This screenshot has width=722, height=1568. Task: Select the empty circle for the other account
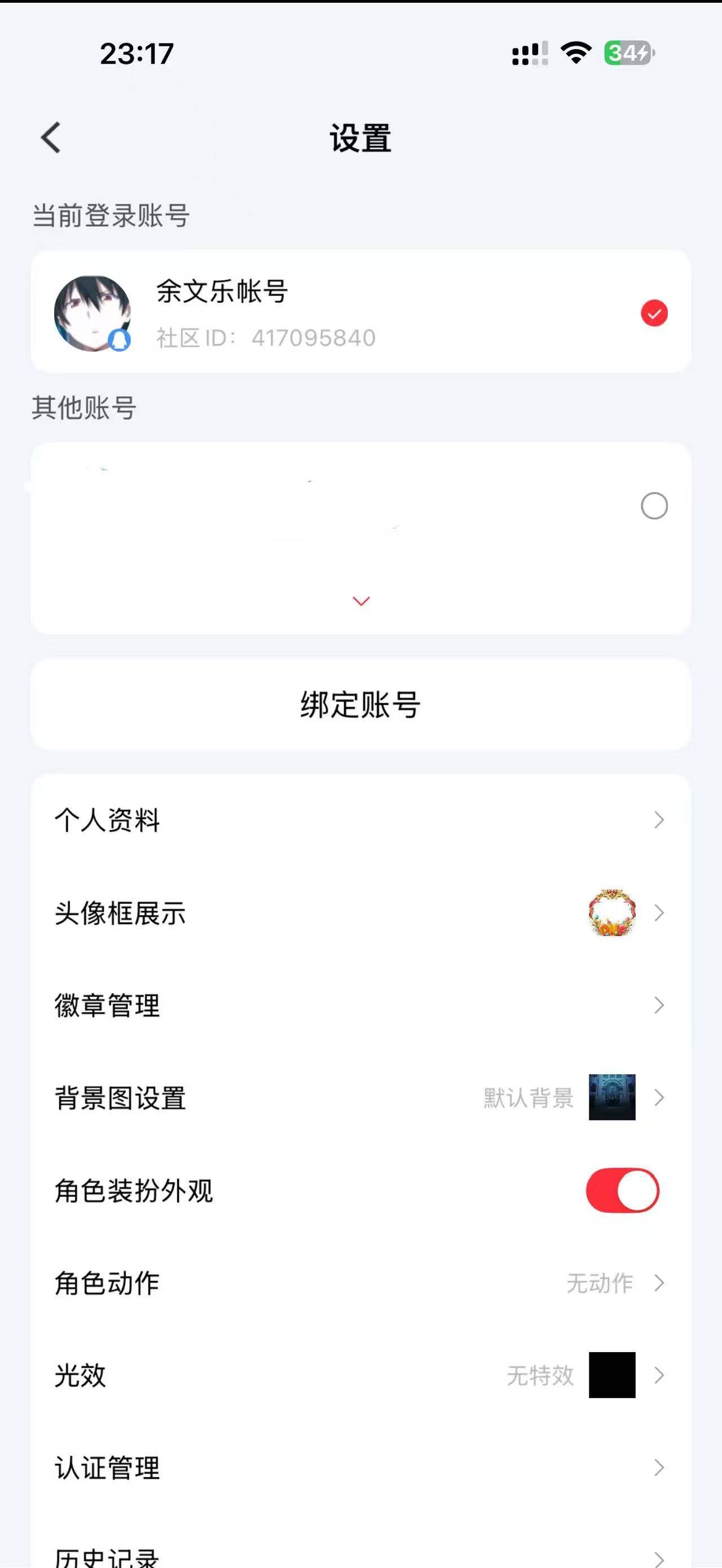(655, 506)
